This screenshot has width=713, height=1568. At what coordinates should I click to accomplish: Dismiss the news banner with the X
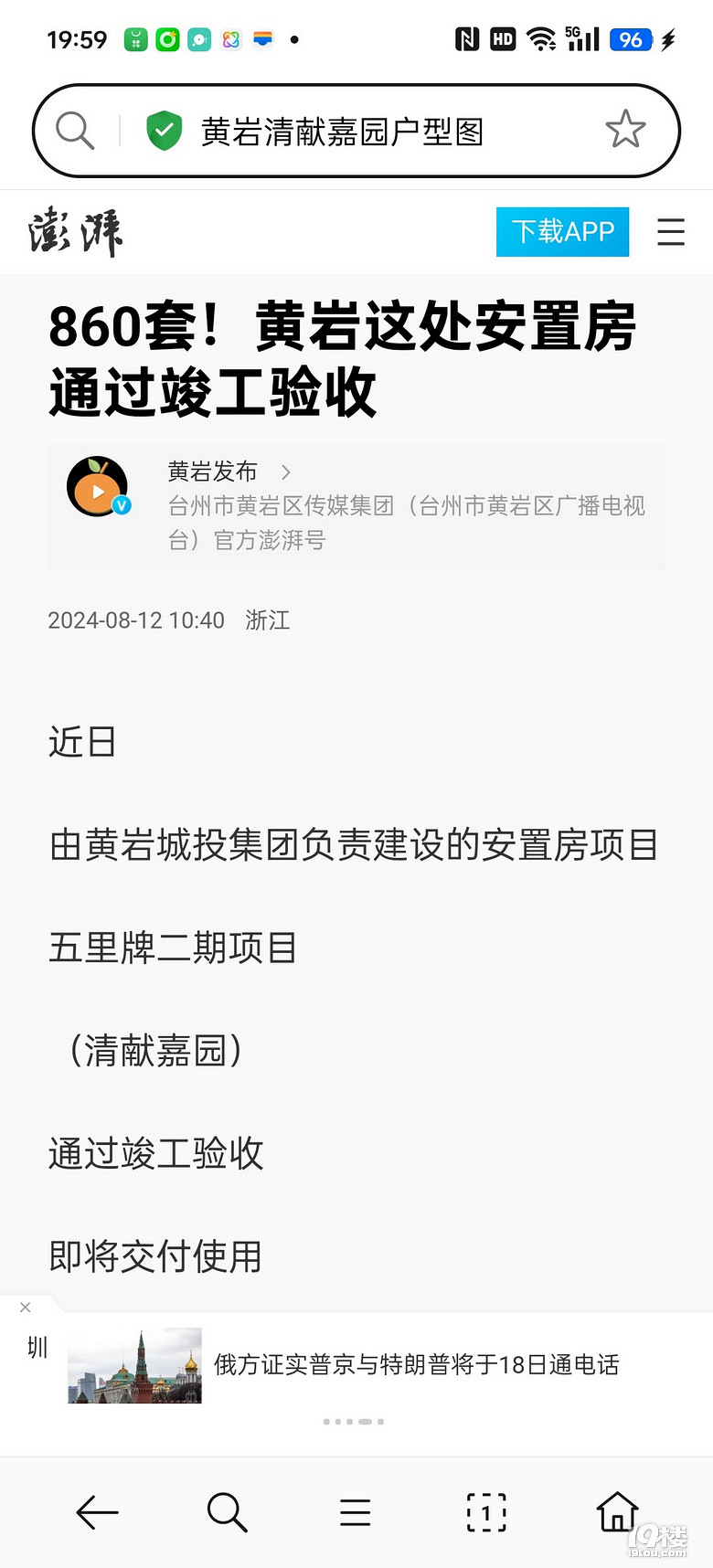26,1308
